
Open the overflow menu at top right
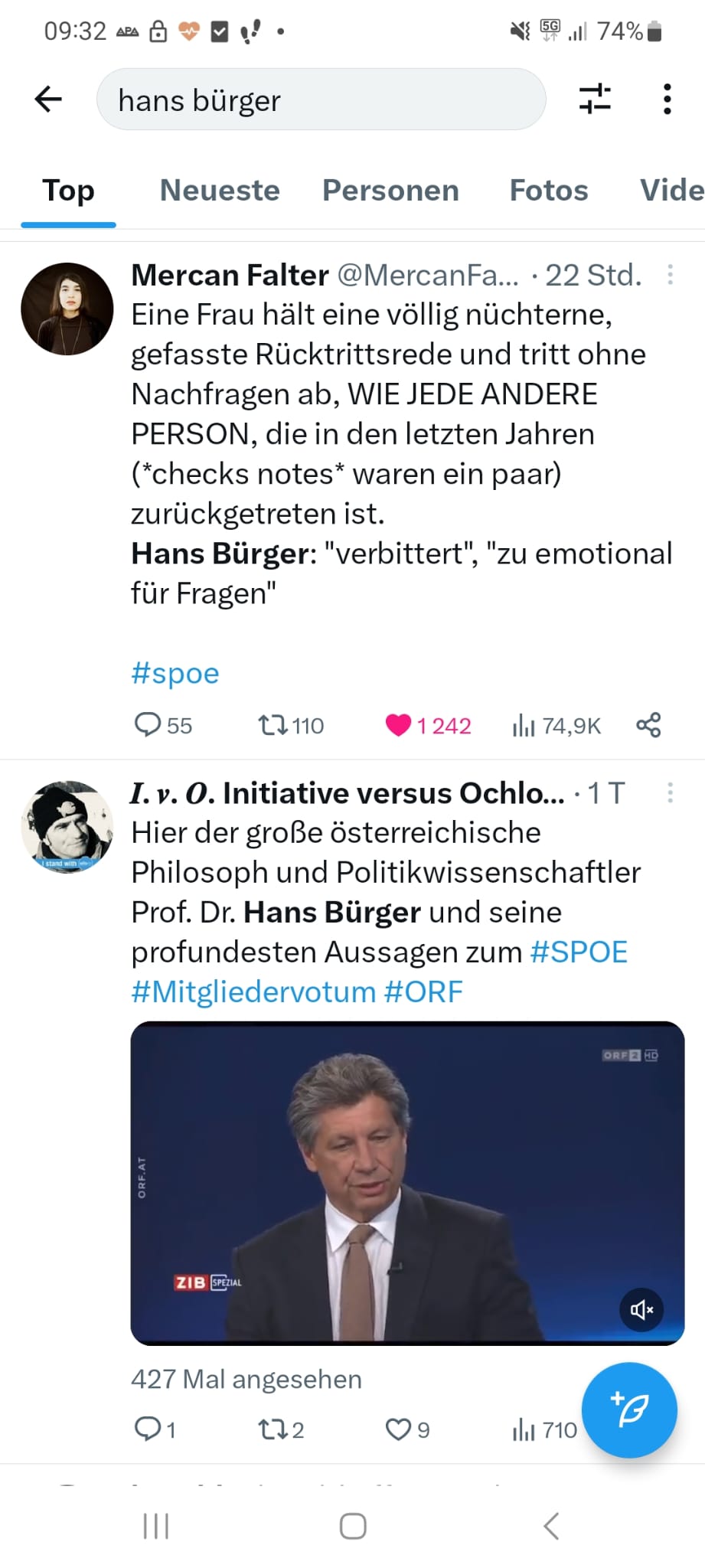(x=667, y=99)
